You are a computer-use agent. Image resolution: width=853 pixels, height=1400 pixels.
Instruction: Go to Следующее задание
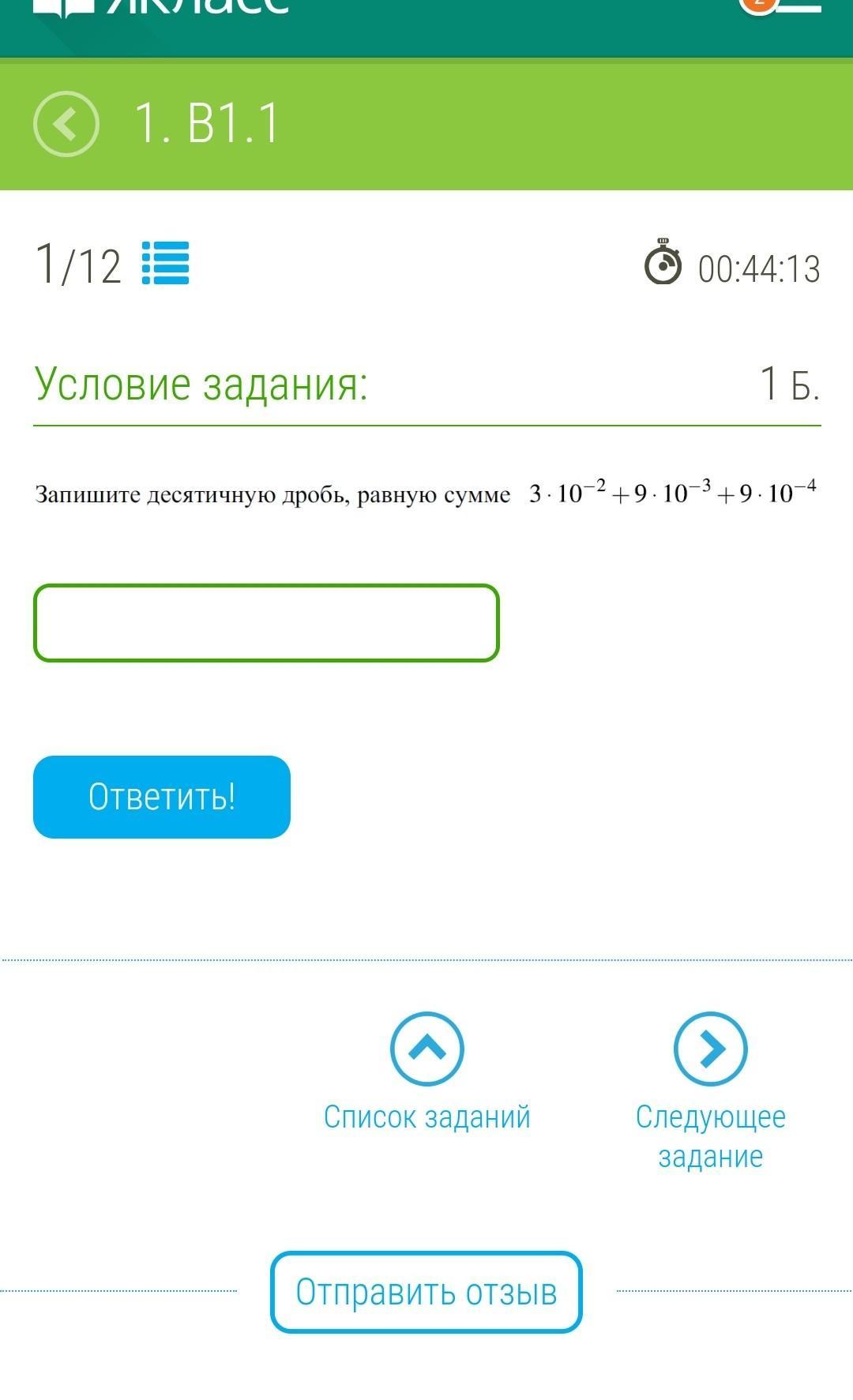(711, 1091)
